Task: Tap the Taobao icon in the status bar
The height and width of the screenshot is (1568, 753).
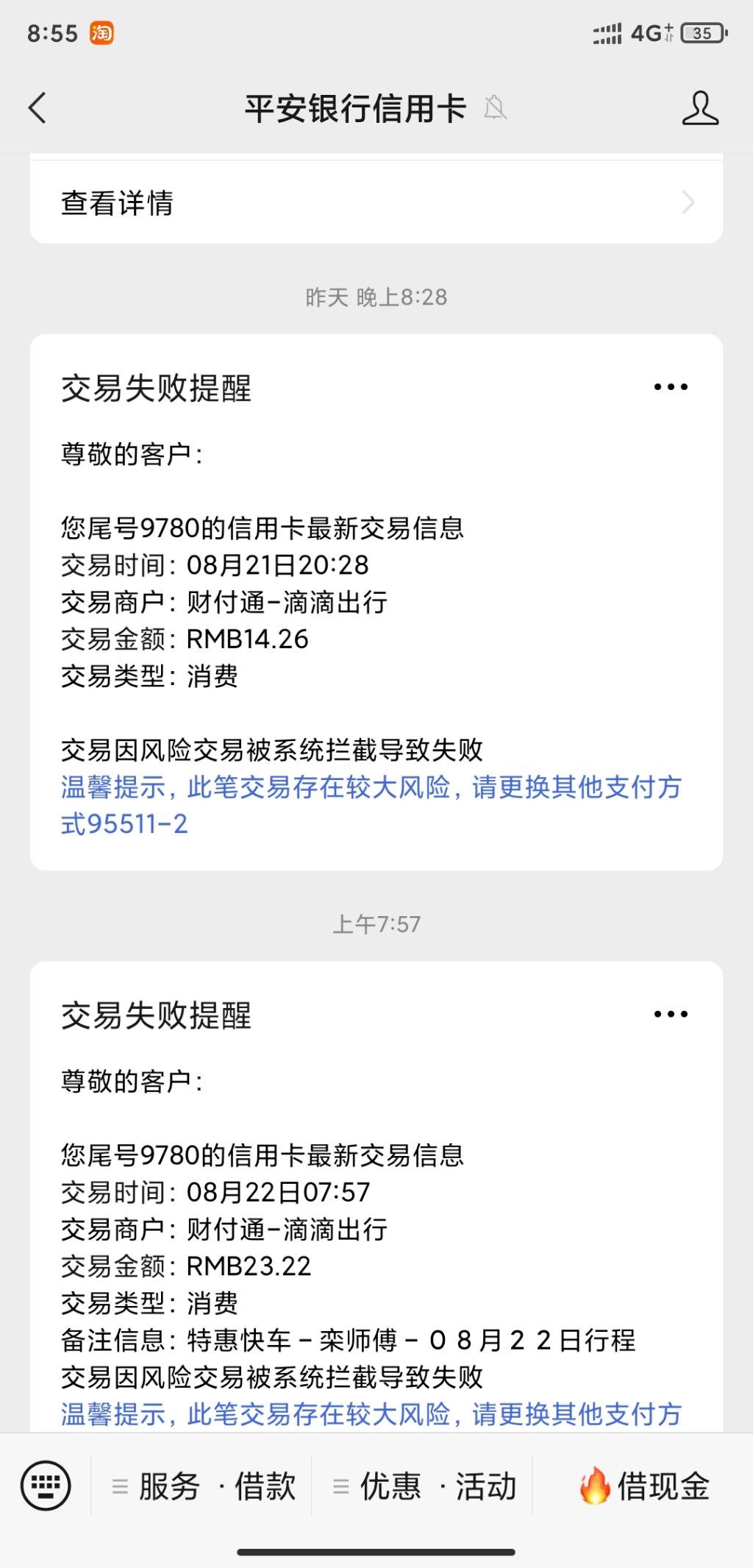Action: (x=103, y=31)
